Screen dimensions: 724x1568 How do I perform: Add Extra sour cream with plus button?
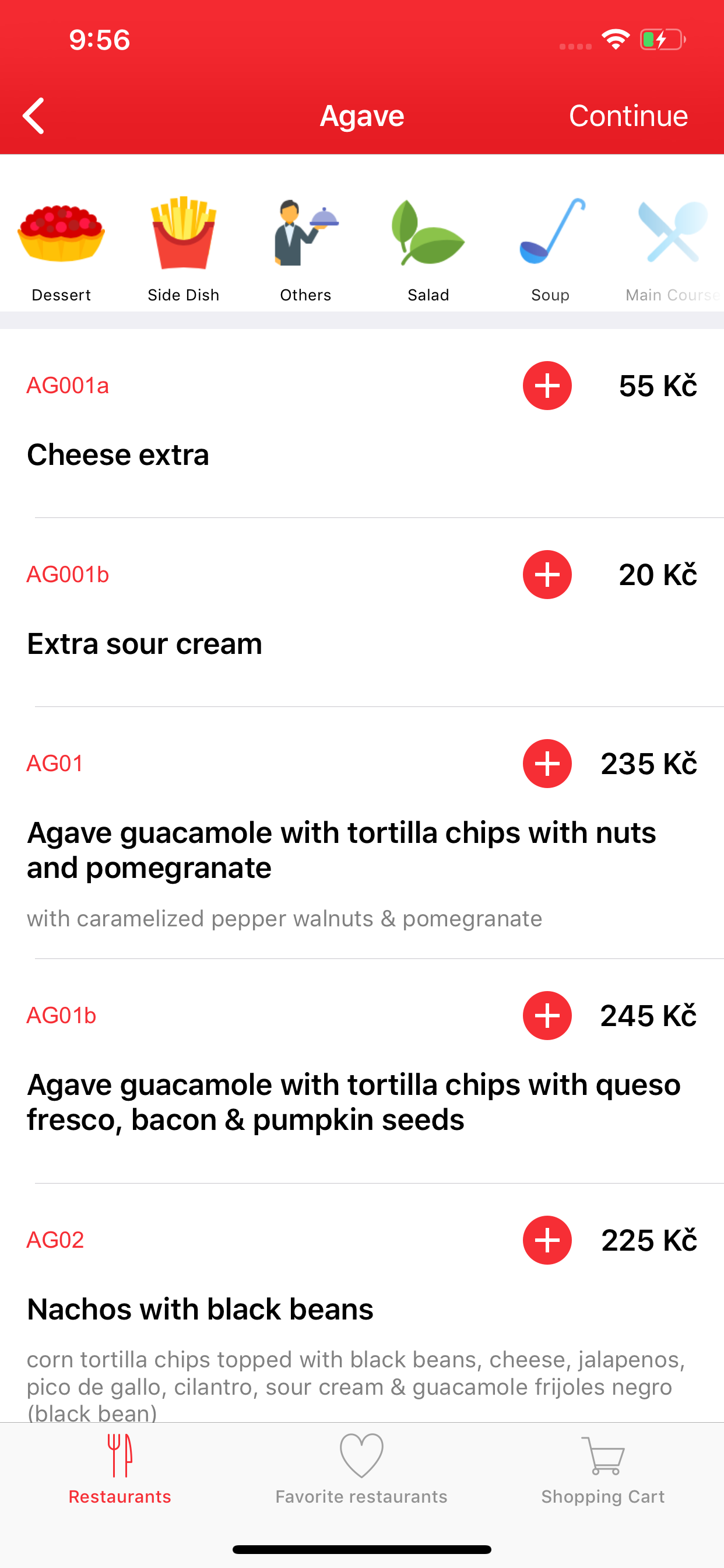pyautogui.click(x=547, y=575)
